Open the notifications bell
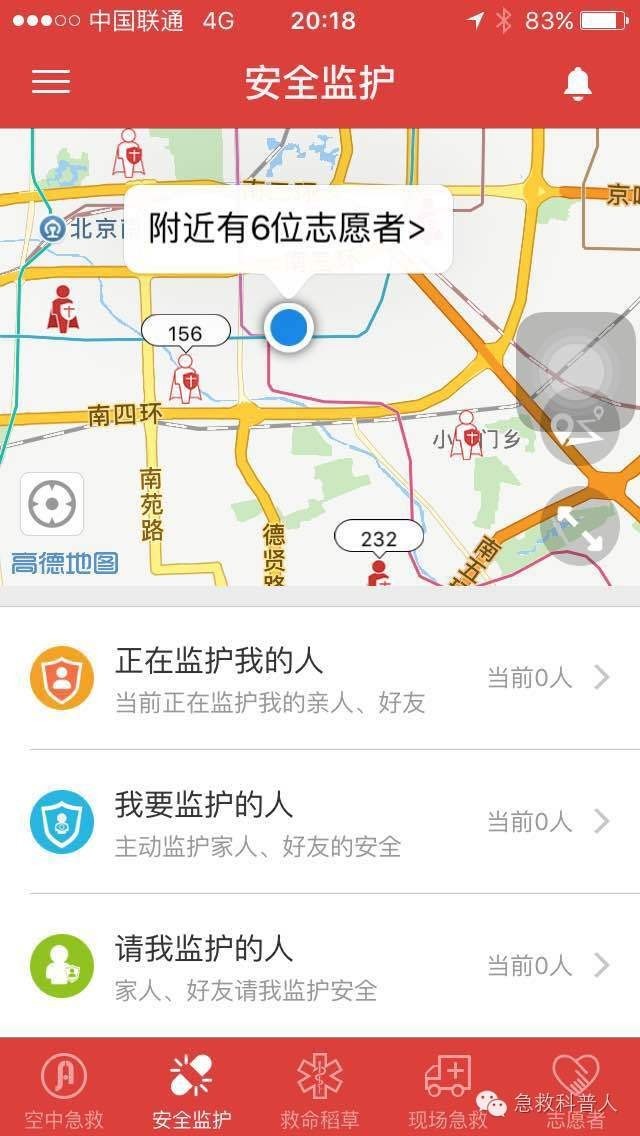Image resolution: width=640 pixels, height=1136 pixels. click(578, 84)
